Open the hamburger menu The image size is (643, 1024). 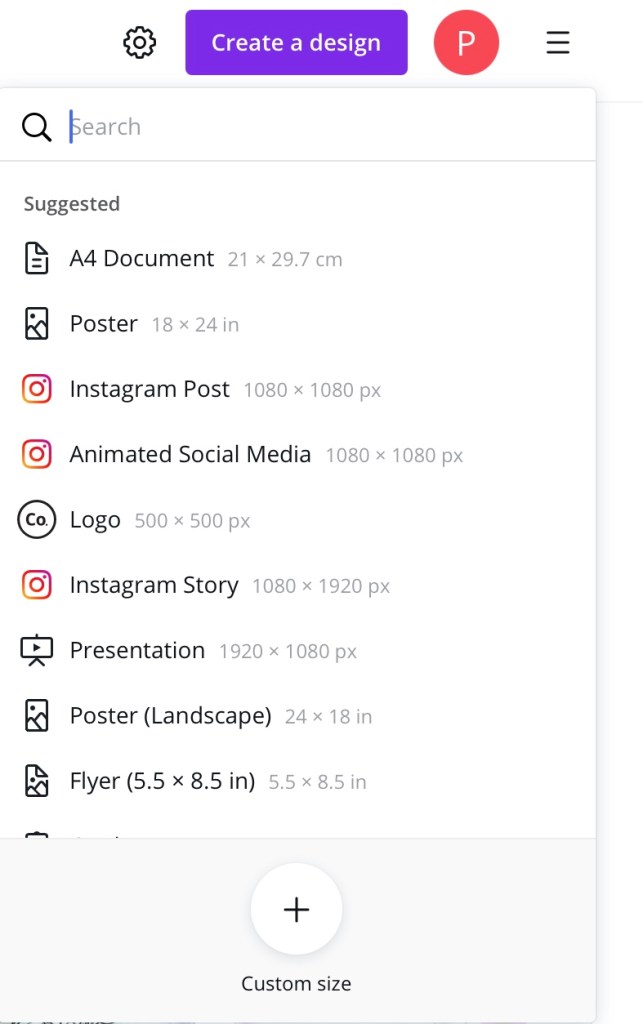pos(558,43)
